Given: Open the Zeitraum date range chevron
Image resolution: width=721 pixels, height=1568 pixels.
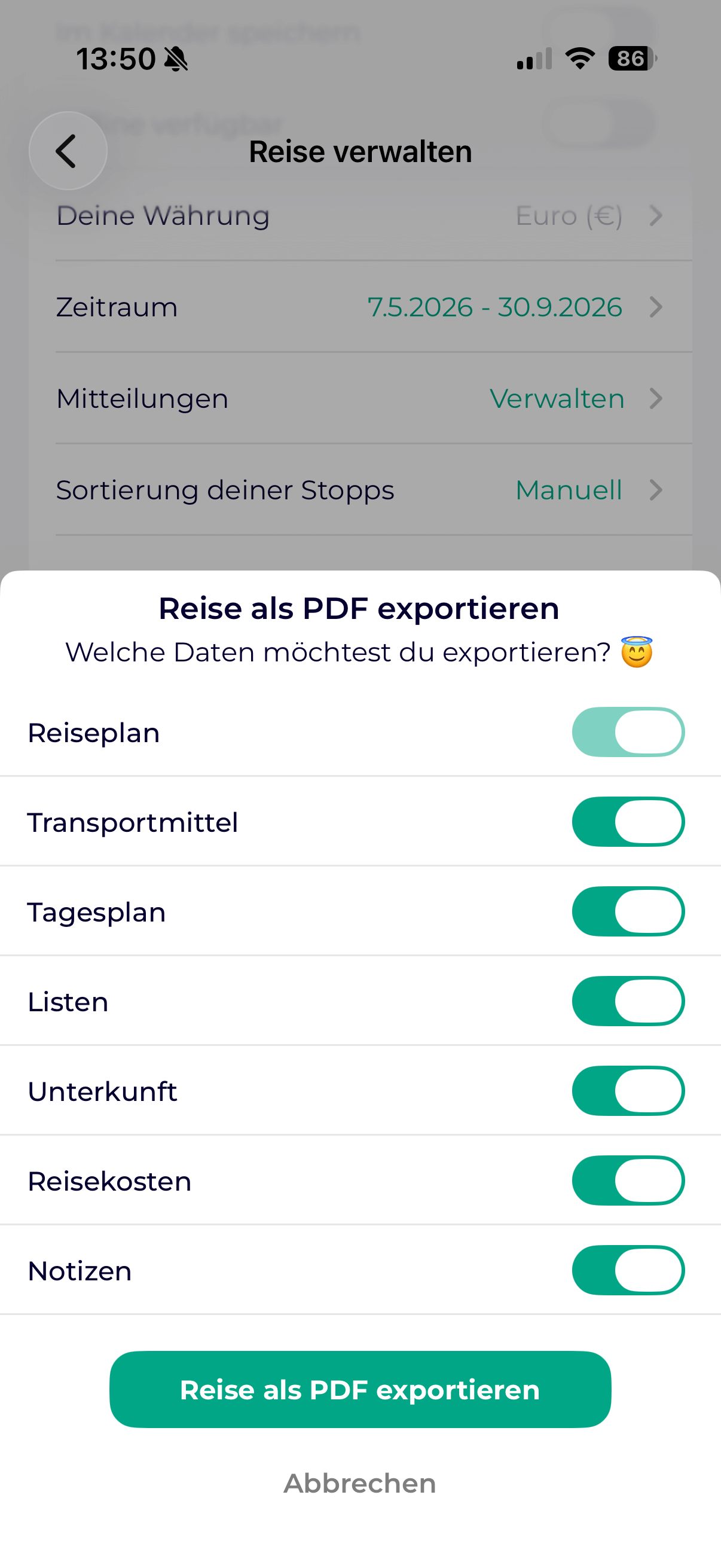Looking at the screenshot, I should [655, 307].
